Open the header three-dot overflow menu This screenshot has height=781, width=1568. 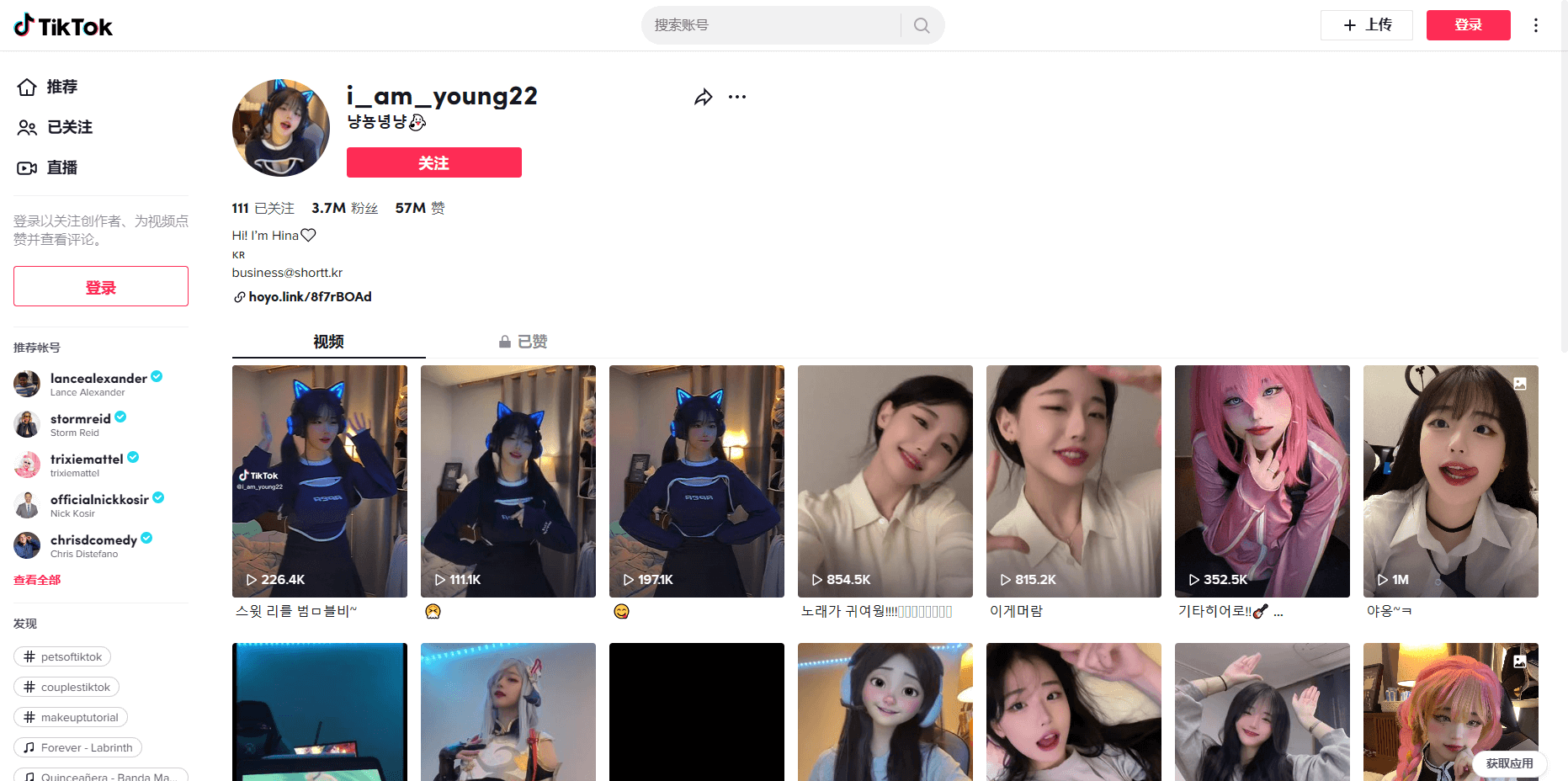click(1536, 25)
